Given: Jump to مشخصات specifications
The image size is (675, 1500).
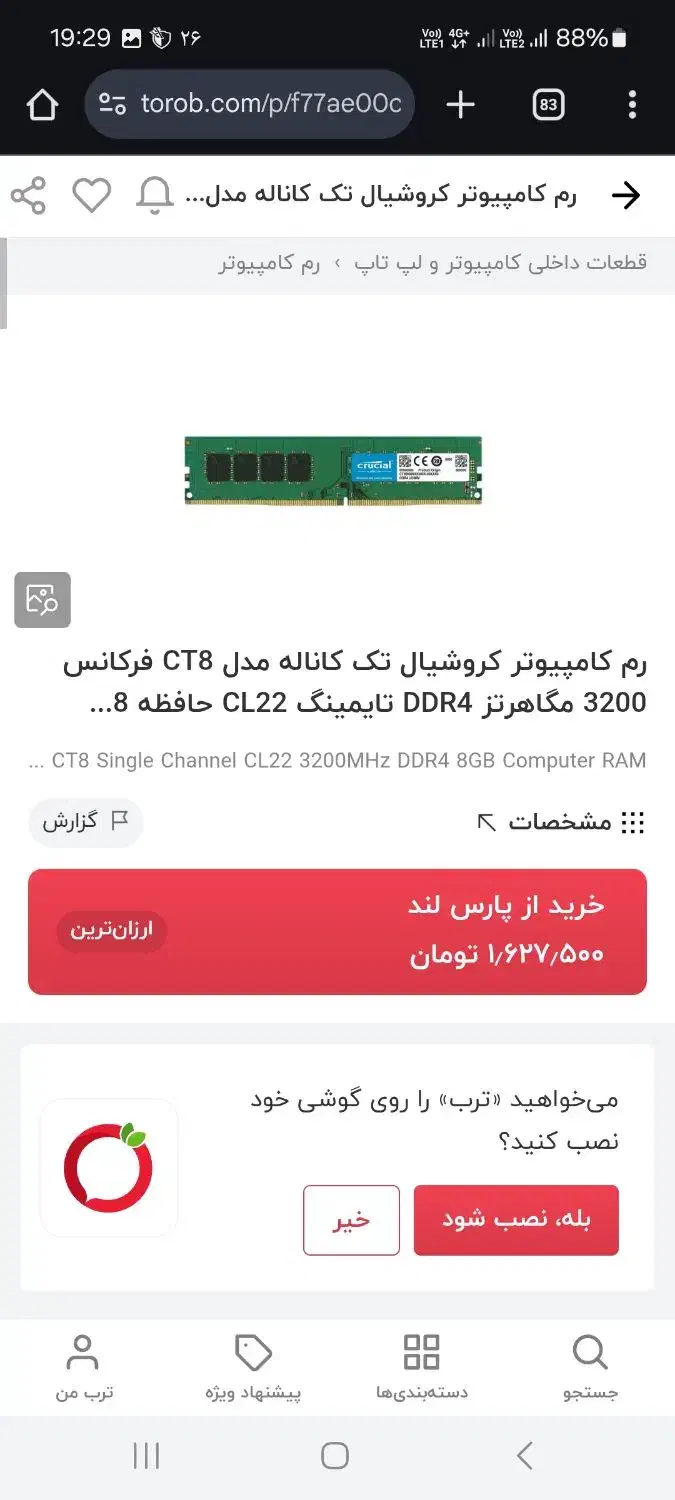Looking at the screenshot, I should coord(560,822).
